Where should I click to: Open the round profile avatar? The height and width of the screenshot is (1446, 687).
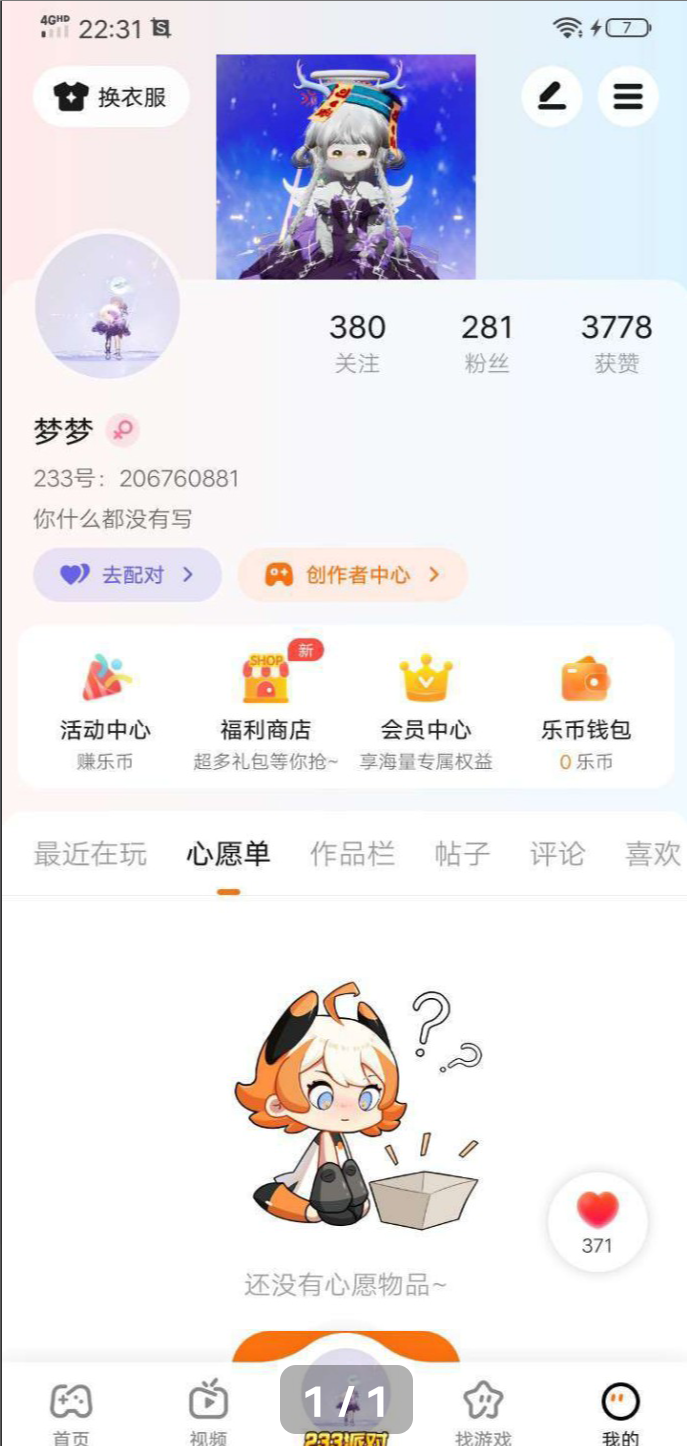click(x=108, y=306)
